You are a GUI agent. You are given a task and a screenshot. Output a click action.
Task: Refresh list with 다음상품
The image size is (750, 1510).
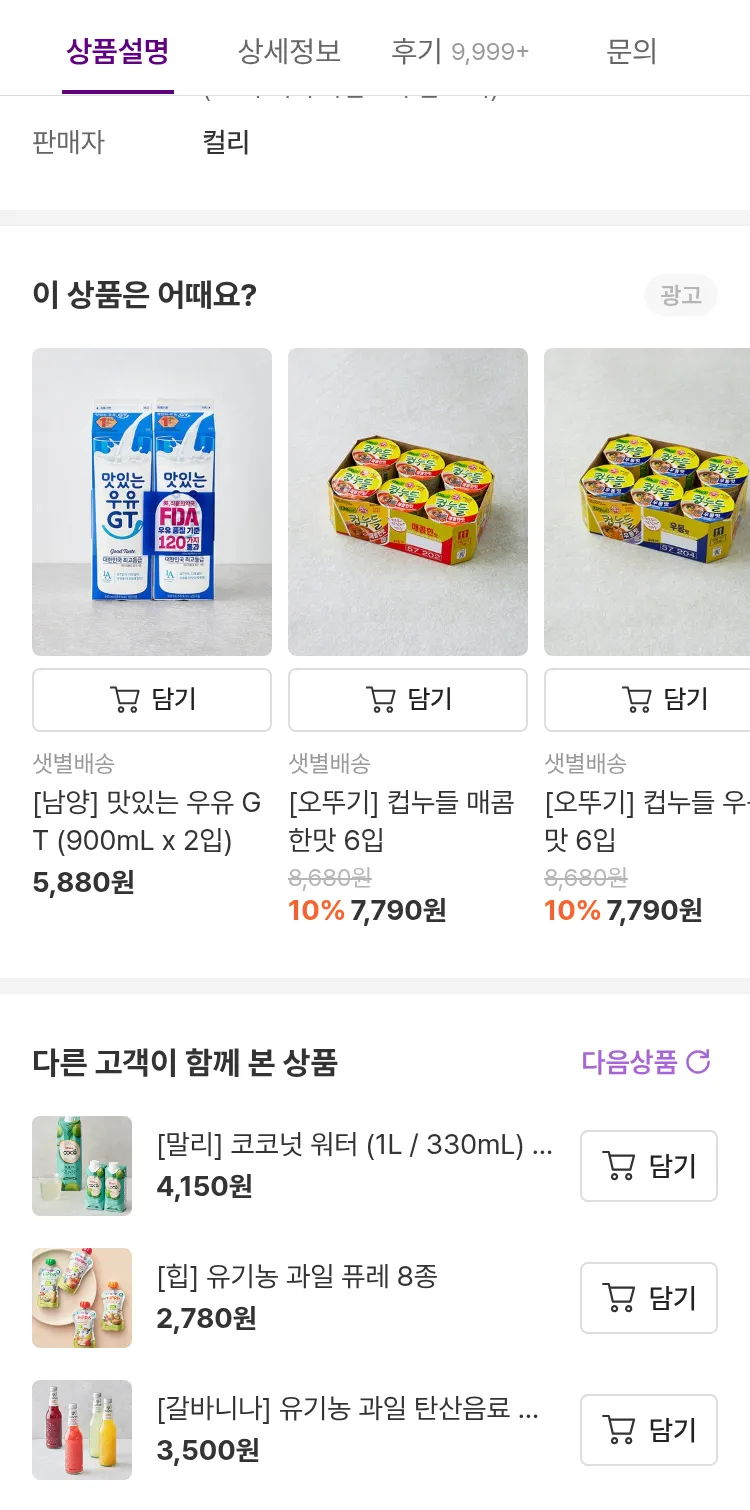click(646, 1062)
